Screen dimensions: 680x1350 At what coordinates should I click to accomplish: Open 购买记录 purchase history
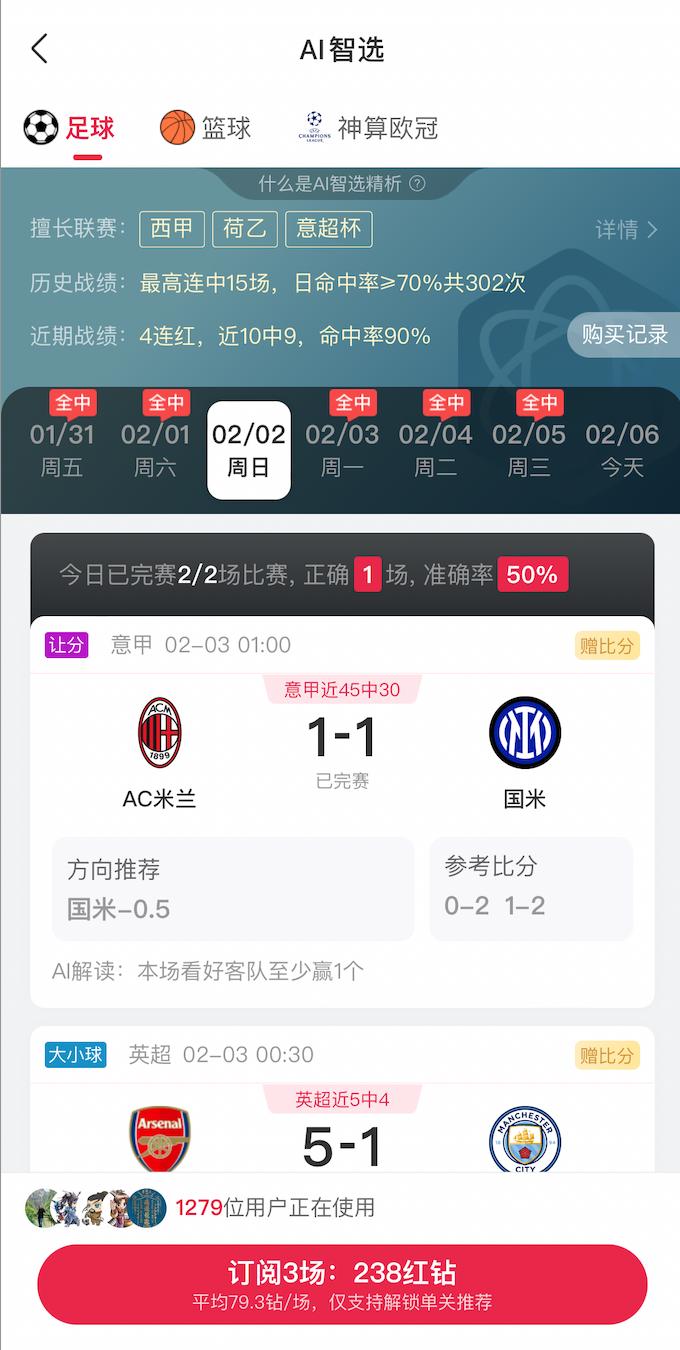click(x=624, y=334)
